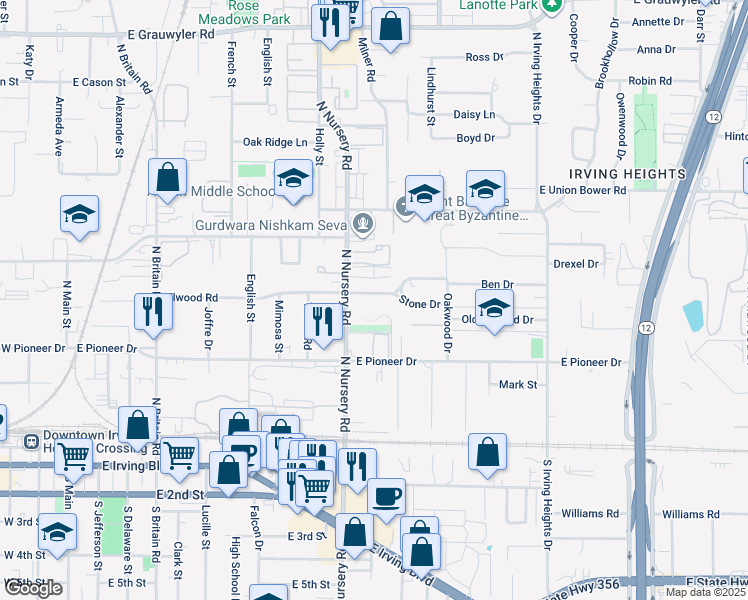Viewport: 748px width, 600px height.
Task: Tap the school marker beside Middle School label
Action: (293, 181)
